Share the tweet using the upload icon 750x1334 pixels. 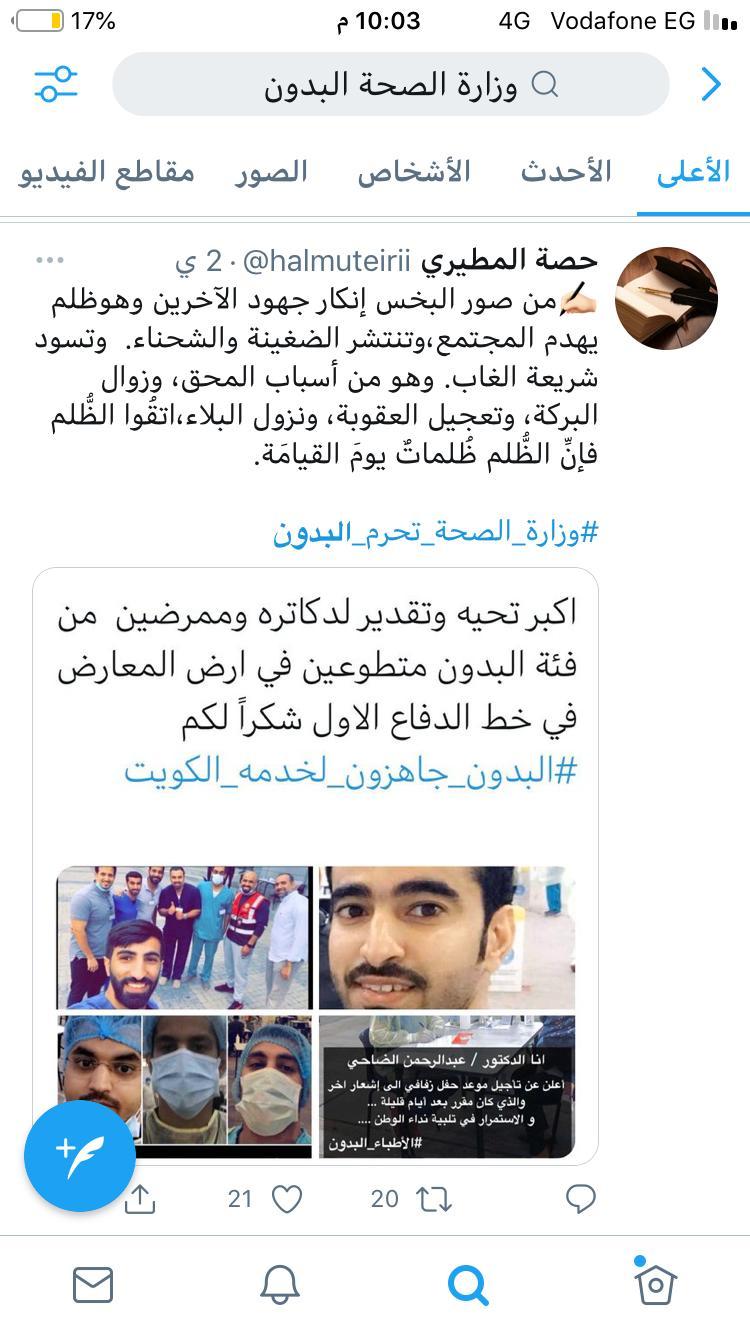140,1198
